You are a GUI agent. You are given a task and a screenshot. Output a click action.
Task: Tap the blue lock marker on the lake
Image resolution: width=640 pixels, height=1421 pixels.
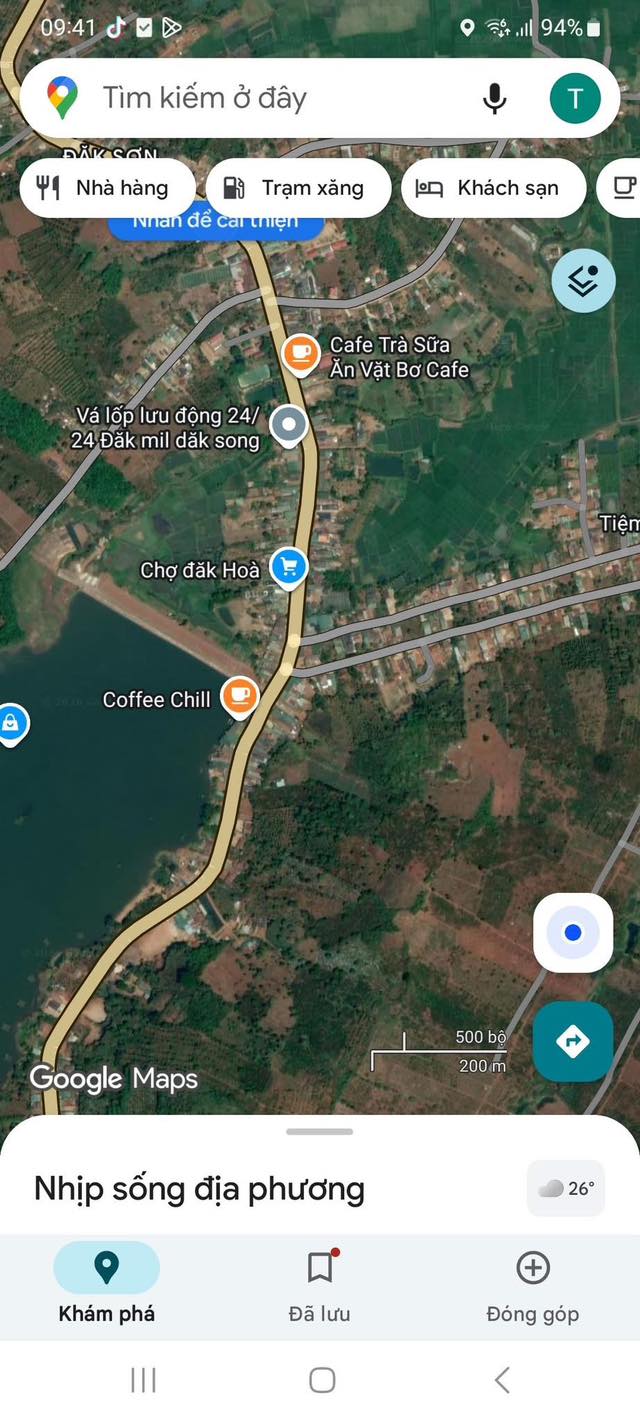pos(10,722)
